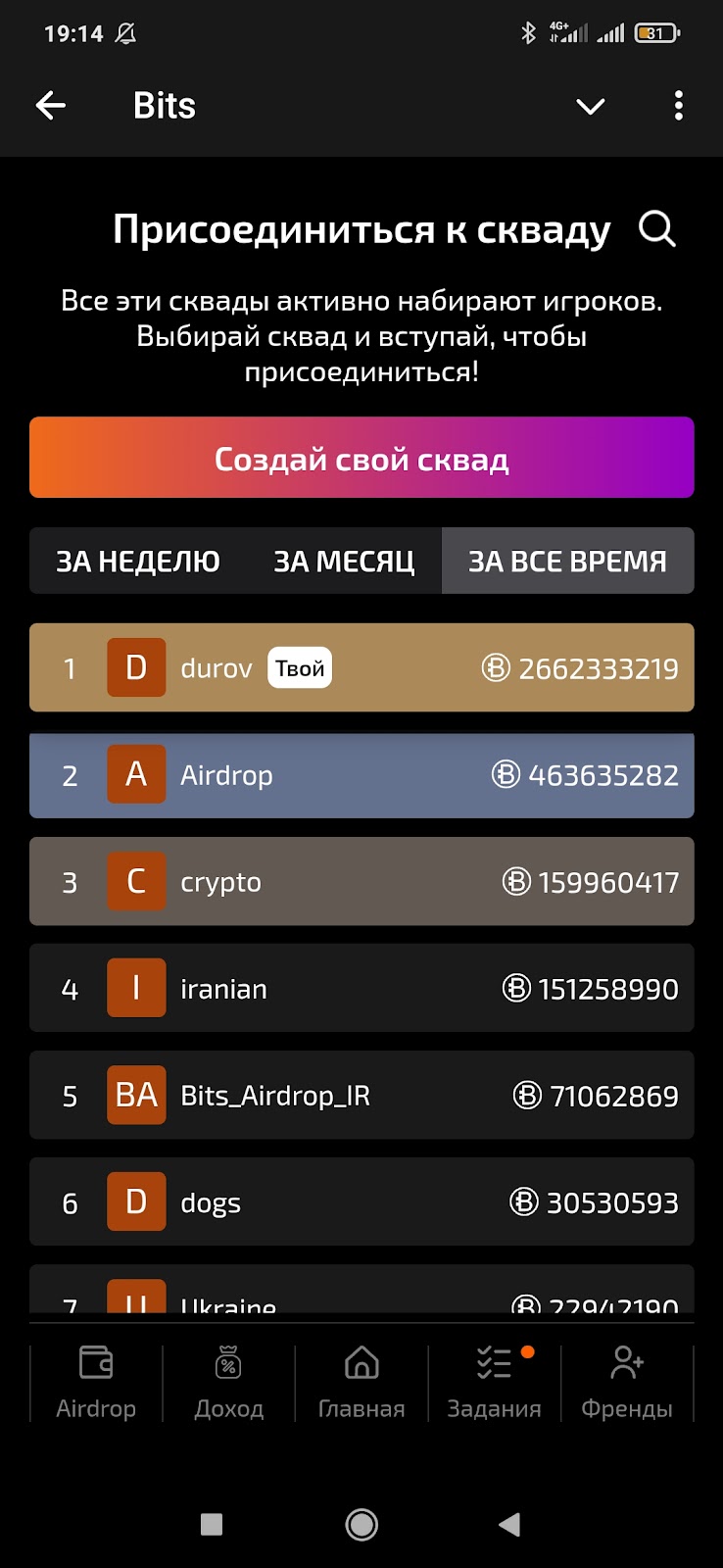Open the dogs squad row
The width and height of the screenshot is (723, 1568).
[x=361, y=1201]
